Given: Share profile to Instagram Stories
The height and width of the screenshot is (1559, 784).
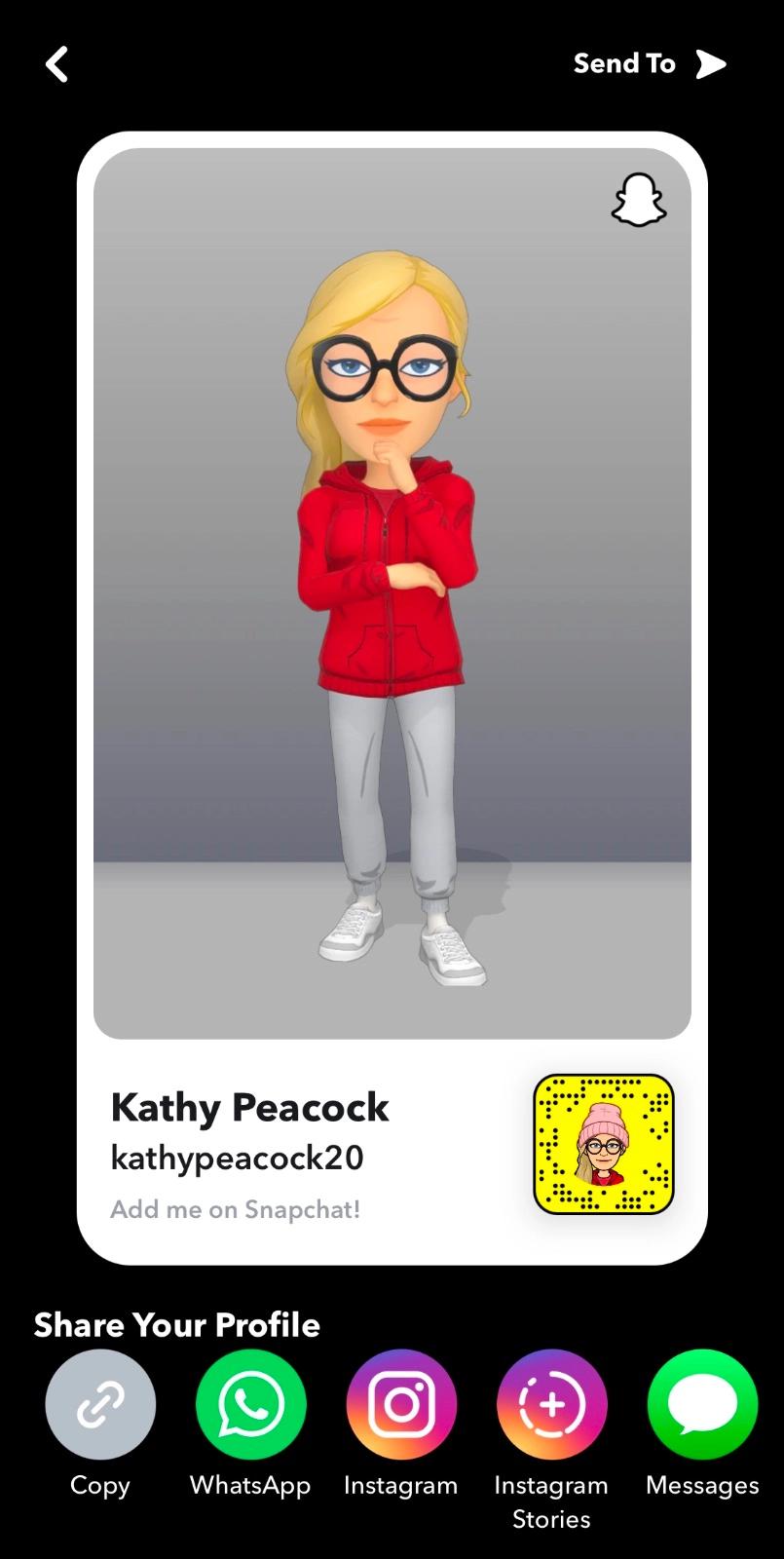Looking at the screenshot, I should pyautogui.click(x=551, y=1404).
